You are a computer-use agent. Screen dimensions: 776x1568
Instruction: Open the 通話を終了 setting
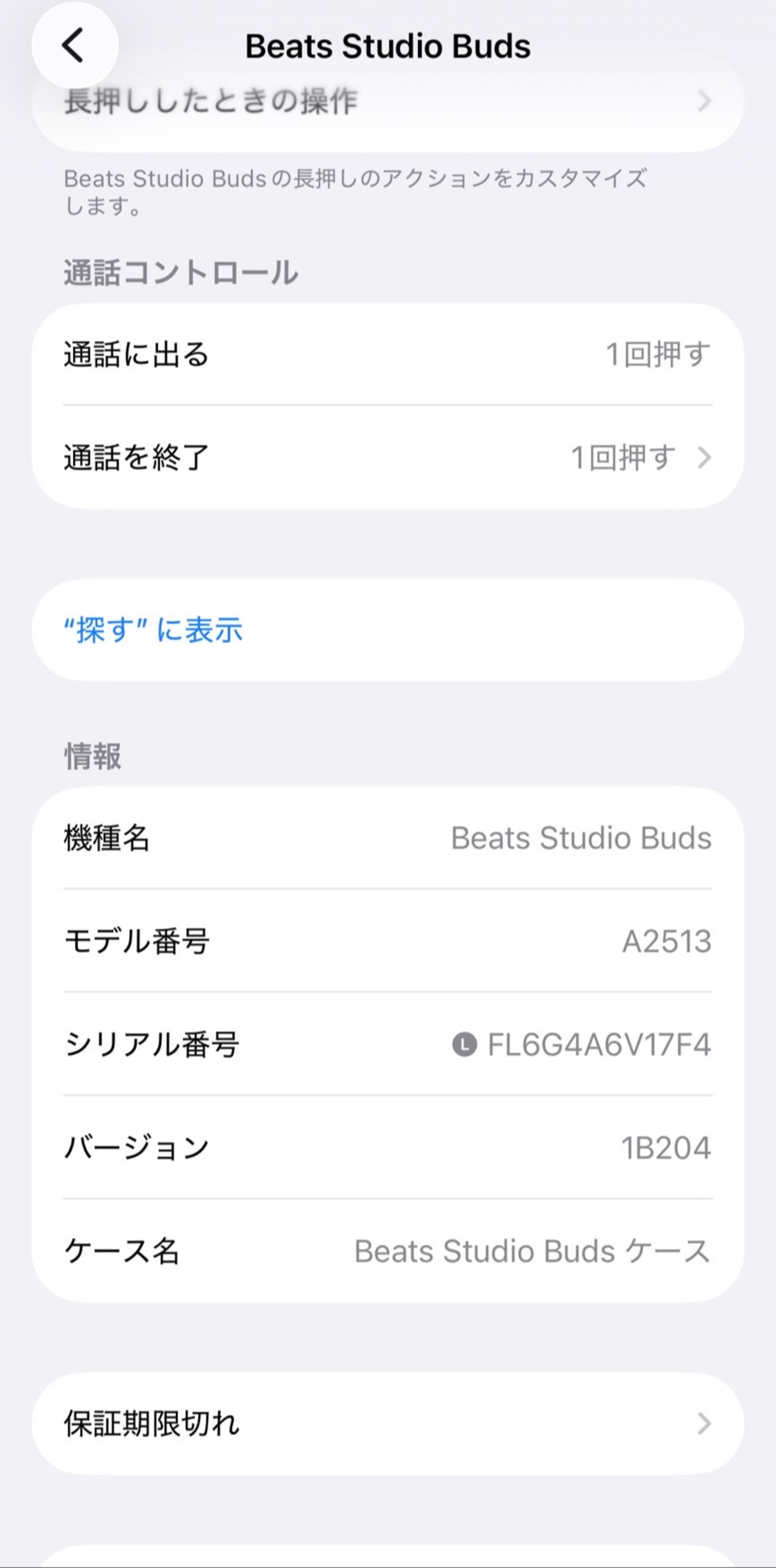coord(387,457)
